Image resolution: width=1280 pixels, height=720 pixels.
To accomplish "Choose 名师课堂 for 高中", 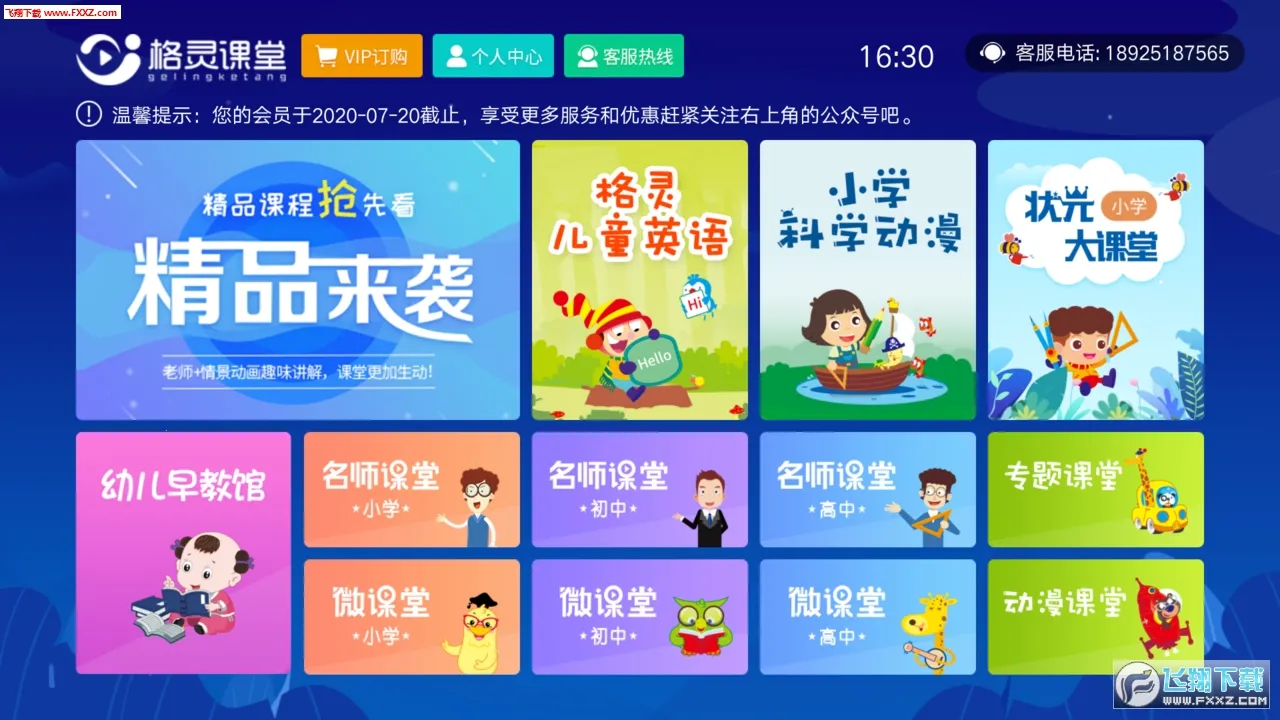I will (867, 490).
